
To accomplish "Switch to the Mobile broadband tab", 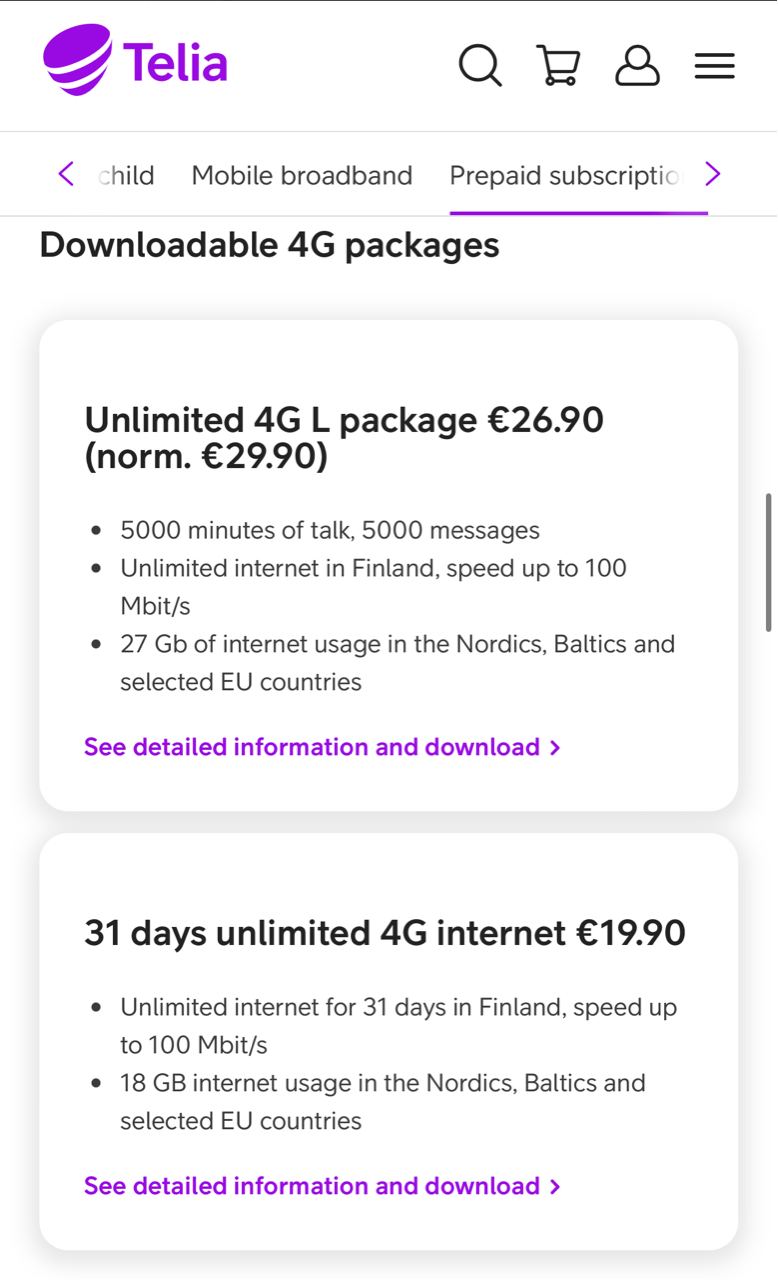I will click(x=302, y=175).
